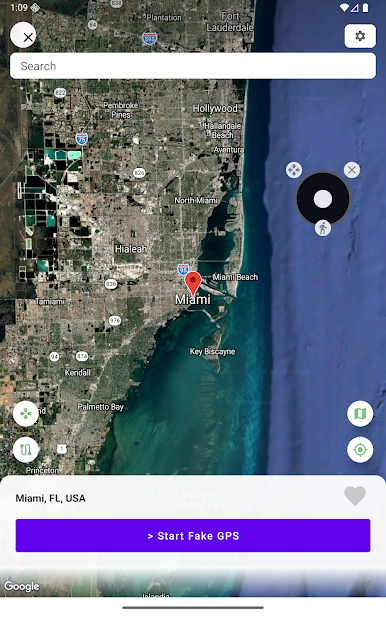Viewport: 386px width, 618px height.
Task: Close the map with the X button
Action: coord(24,35)
